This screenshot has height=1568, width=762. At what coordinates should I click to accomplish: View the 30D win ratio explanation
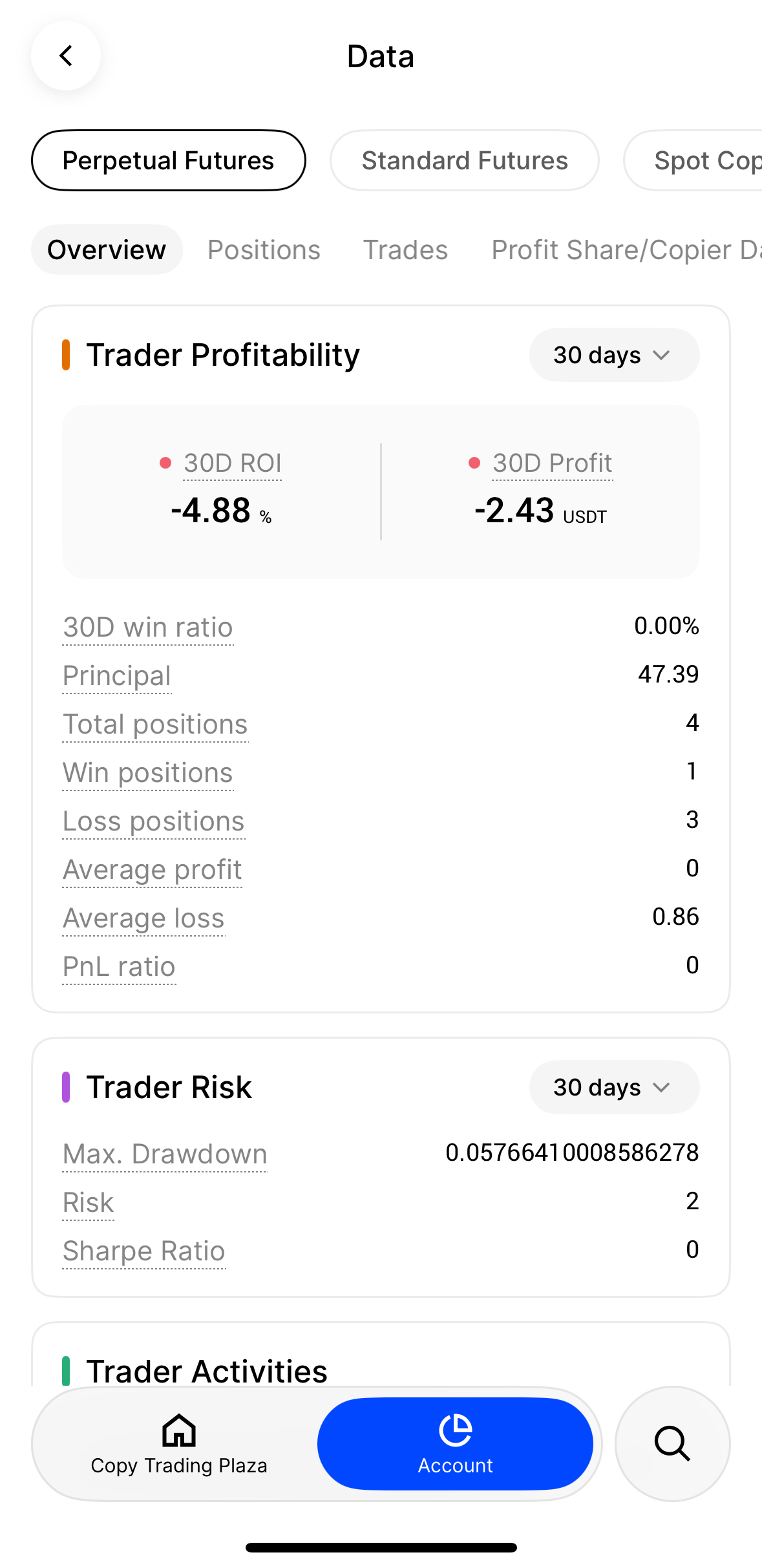tap(147, 628)
